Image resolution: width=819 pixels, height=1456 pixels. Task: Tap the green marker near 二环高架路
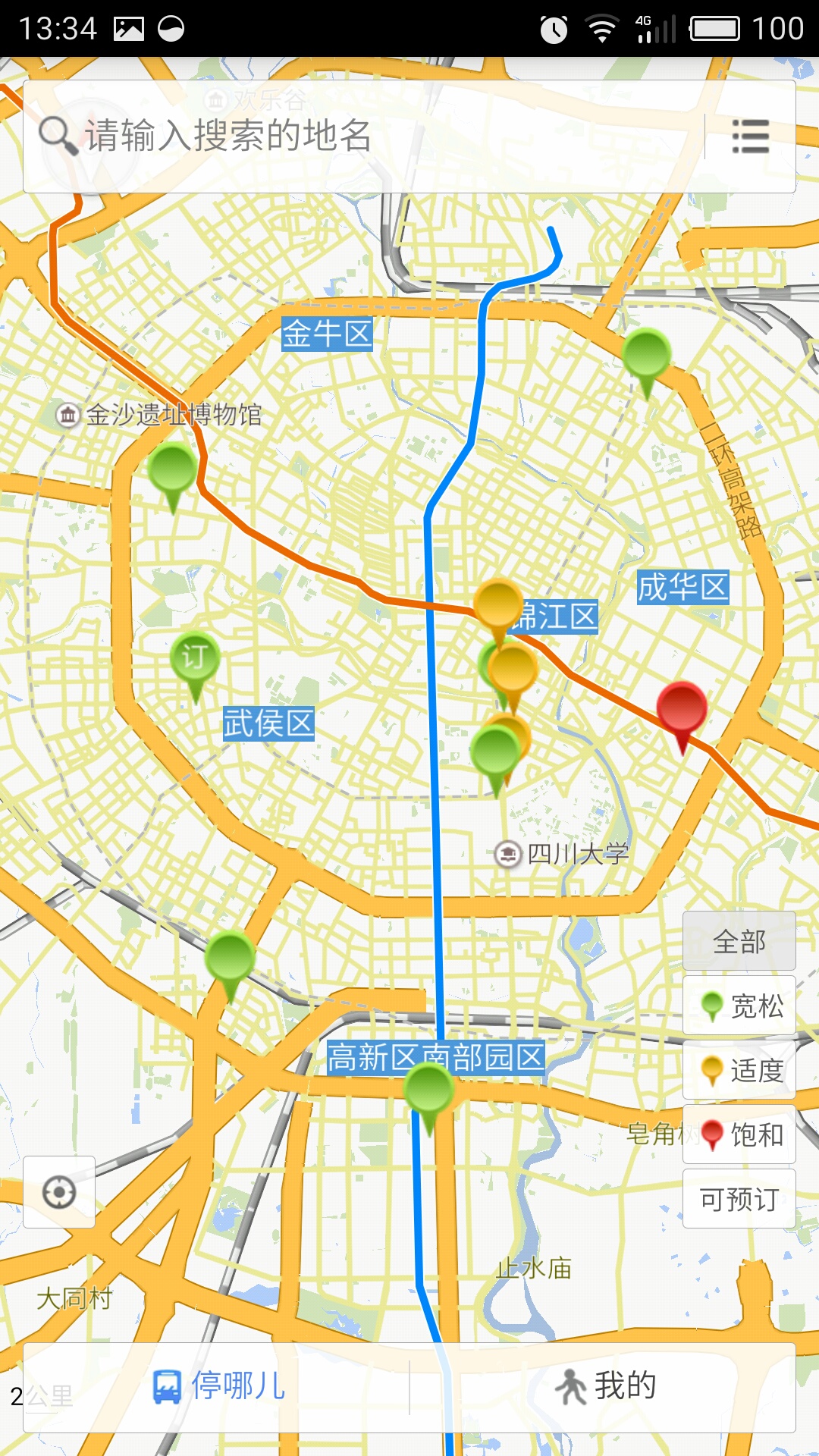pos(646,355)
